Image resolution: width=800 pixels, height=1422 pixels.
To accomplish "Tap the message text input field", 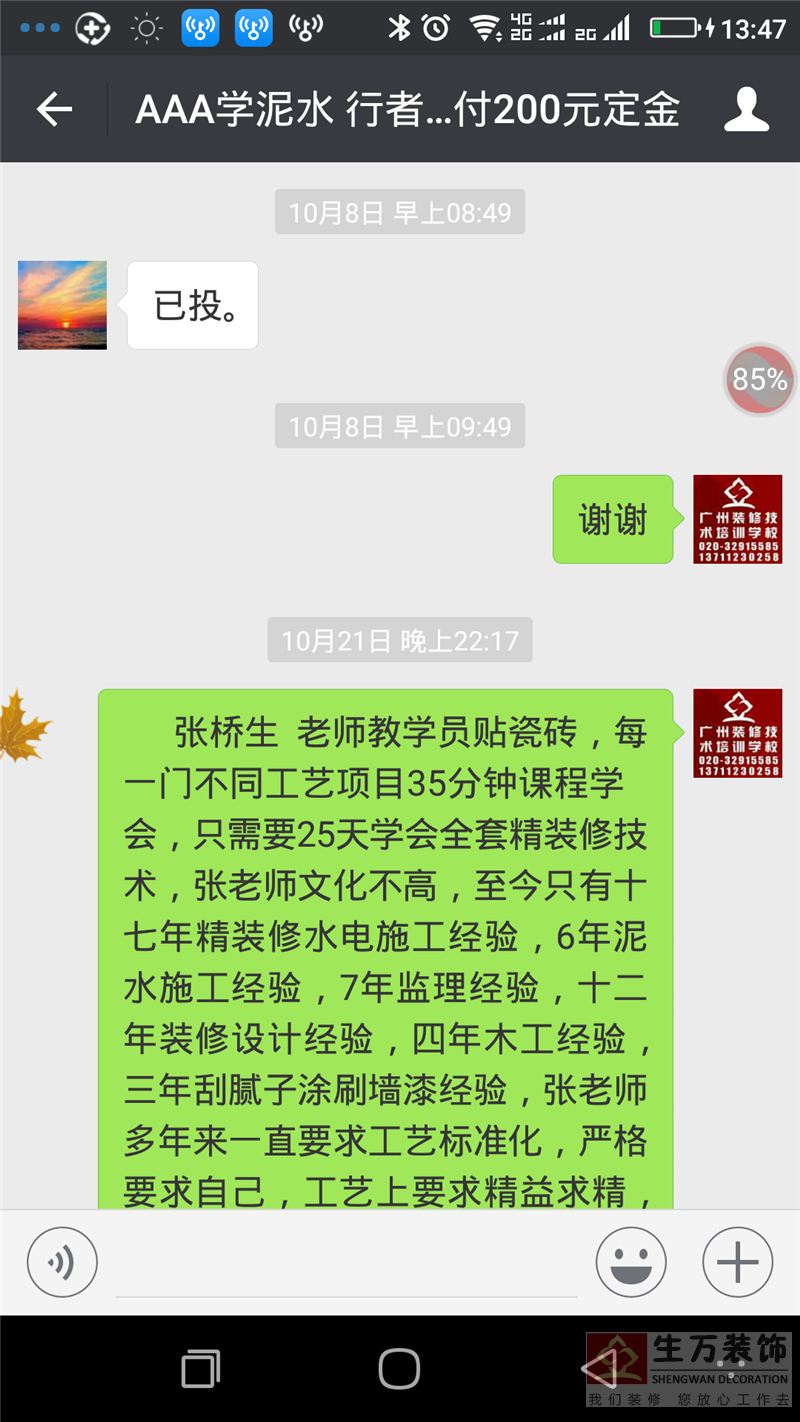I will point(346,1264).
